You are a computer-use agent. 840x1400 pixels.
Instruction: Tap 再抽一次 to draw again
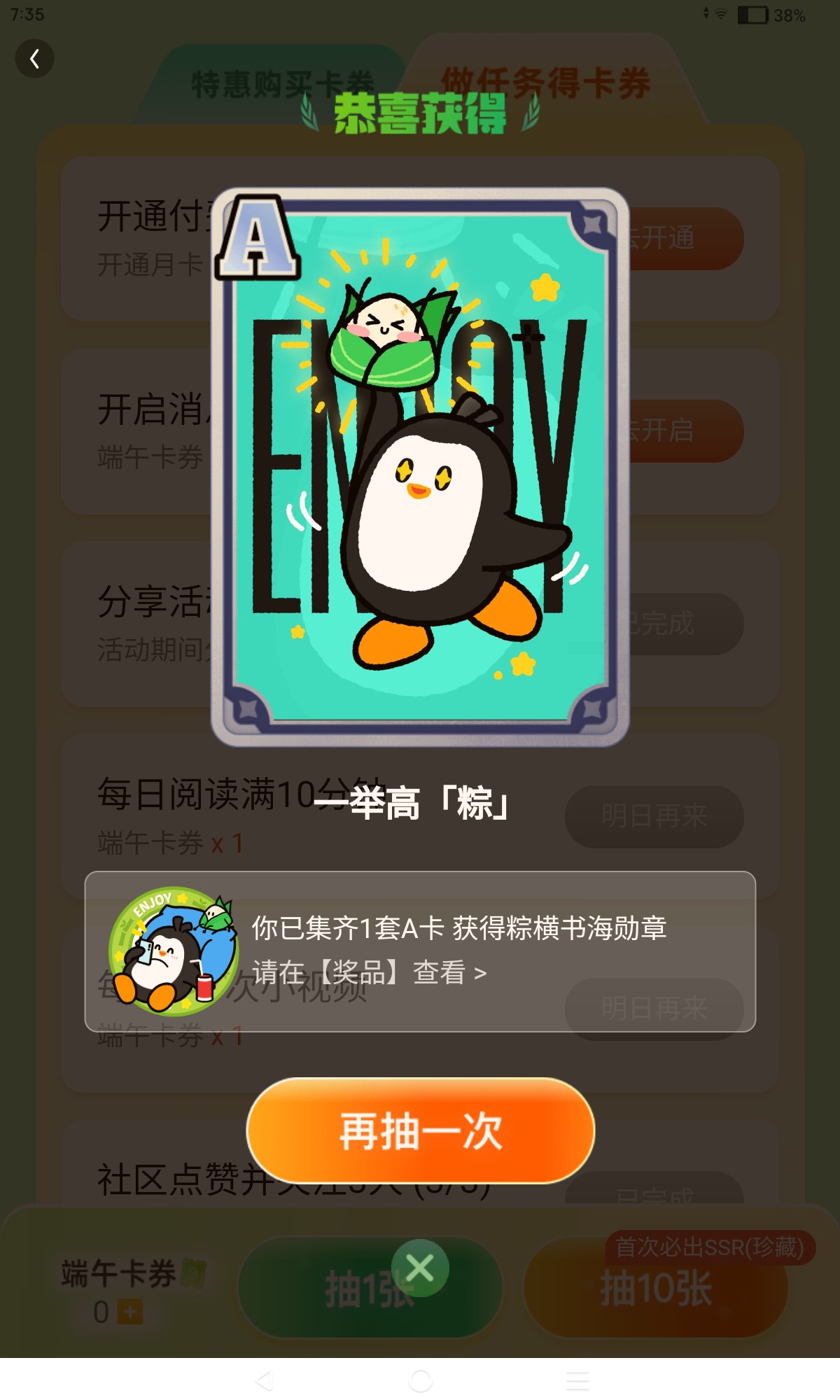click(x=420, y=1130)
